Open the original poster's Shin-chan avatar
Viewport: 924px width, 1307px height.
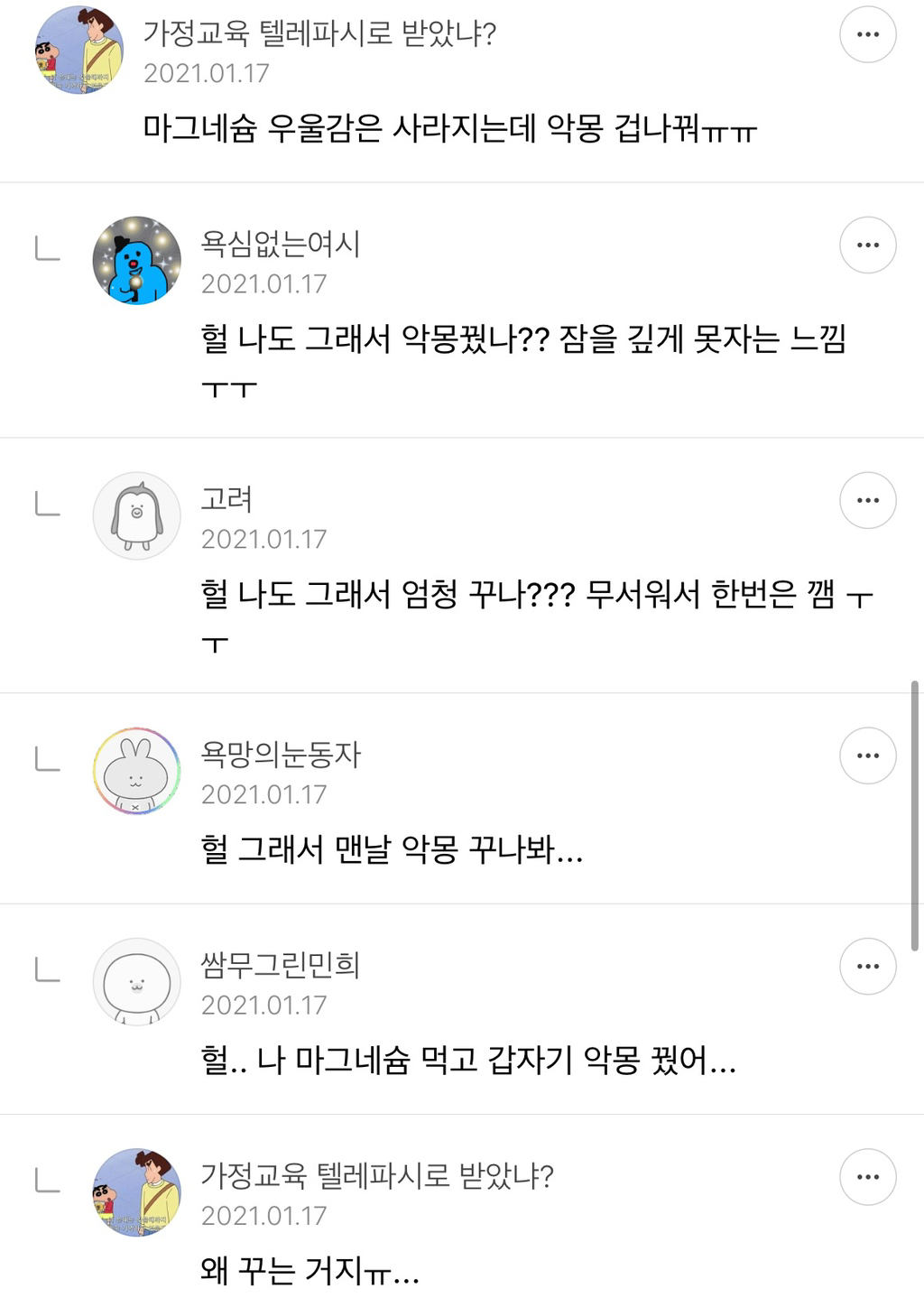pos(79,51)
